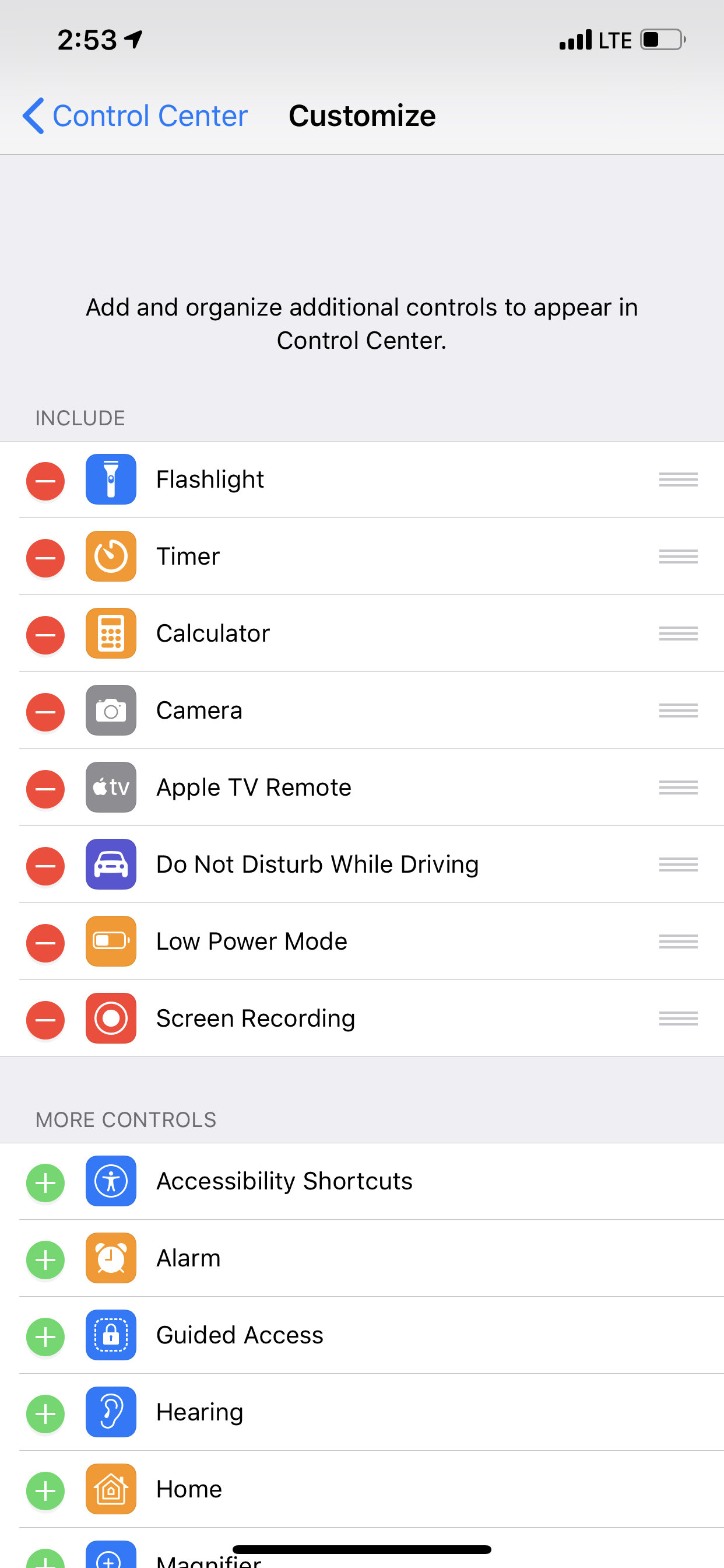Remove Screen Recording control
Screen dimensions: 724x1568
[x=45, y=1020]
